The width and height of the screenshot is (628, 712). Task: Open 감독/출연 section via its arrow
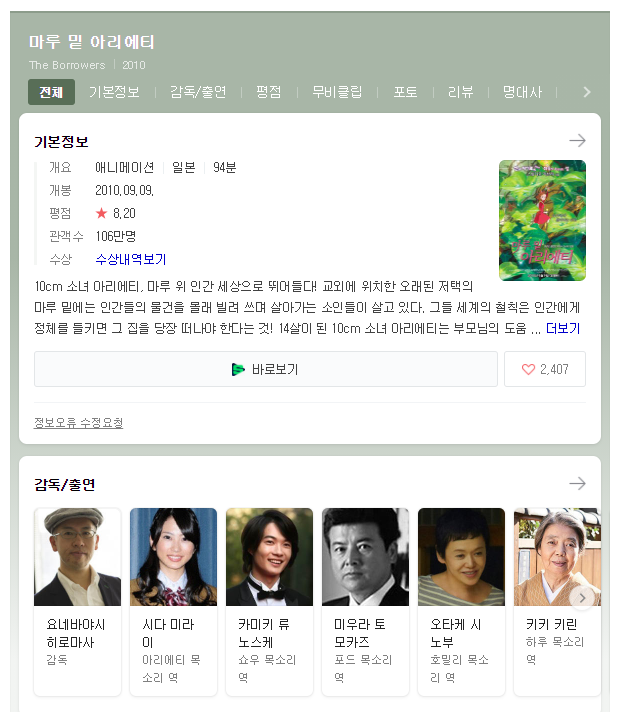pyautogui.click(x=577, y=484)
